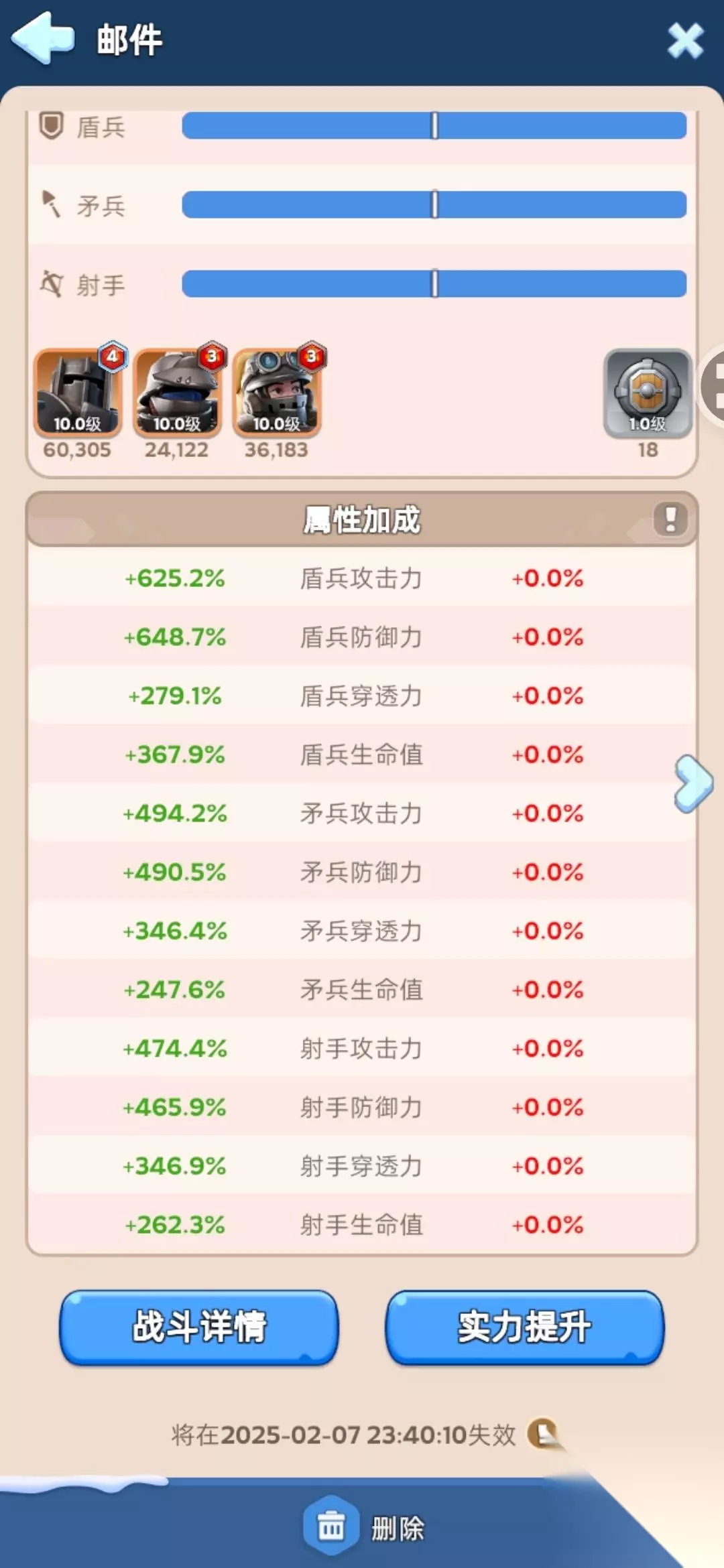Open the hero portrait with 60,305 troops
Image resolution: width=724 pixels, height=1568 pixels.
click(78, 393)
